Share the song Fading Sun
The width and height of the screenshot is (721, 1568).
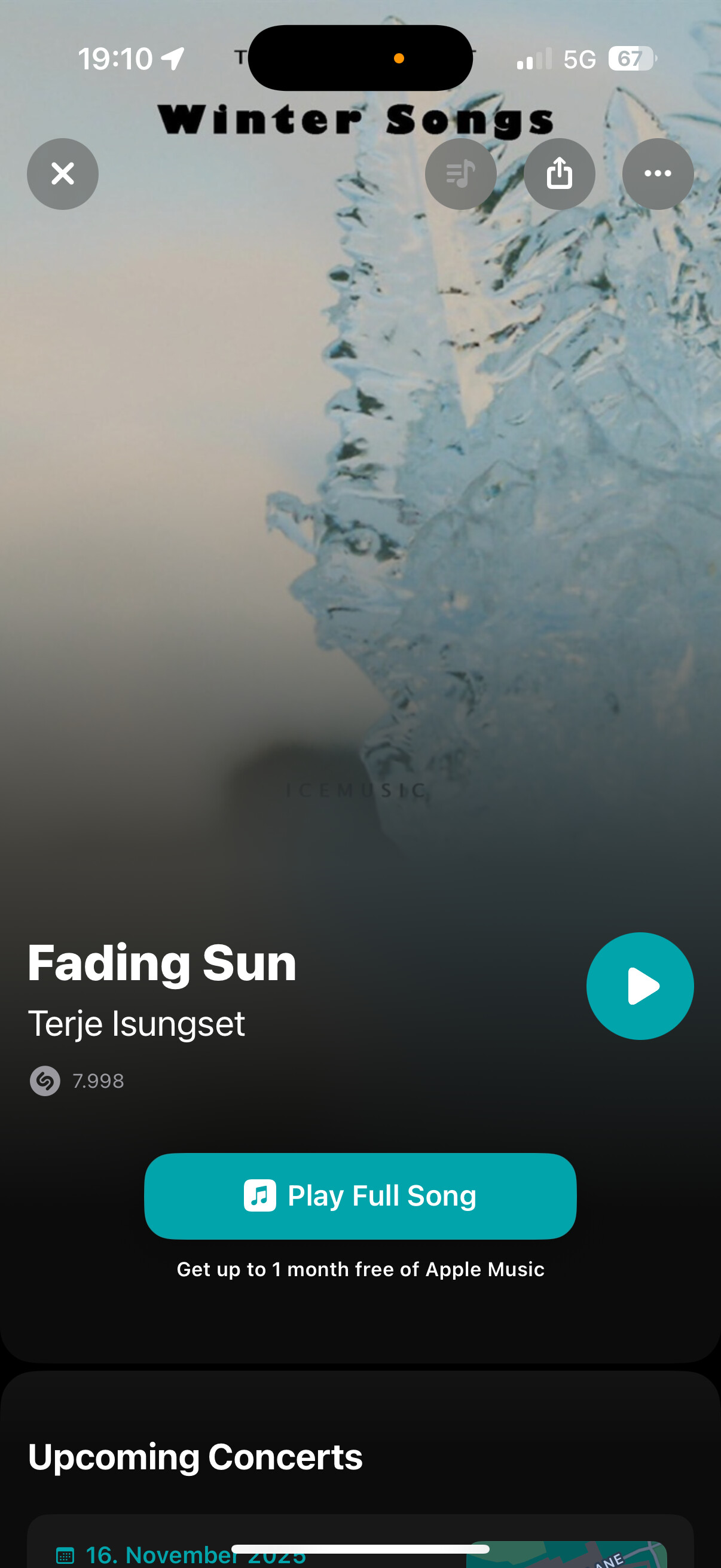pos(559,174)
